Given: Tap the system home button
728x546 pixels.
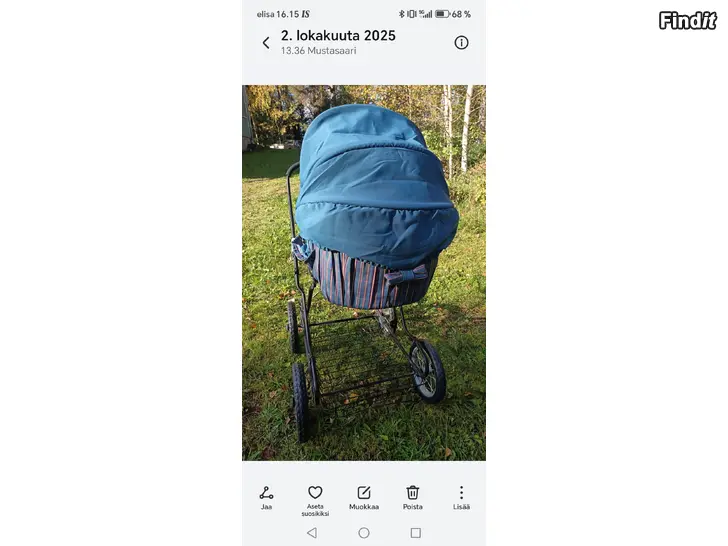Looking at the screenshot, I should pyautogui.click(x=364, y=533).
